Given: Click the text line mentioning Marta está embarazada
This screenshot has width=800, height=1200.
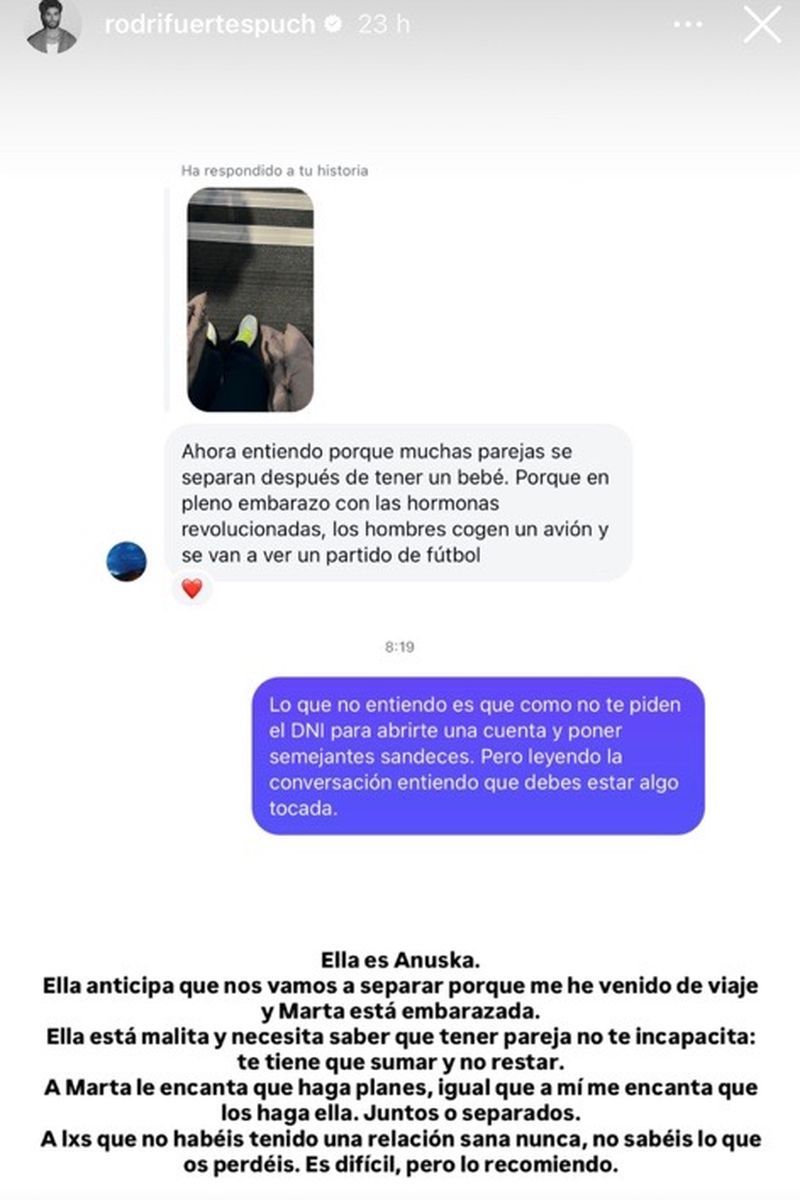Looking at the screenshot, I should (x=400, y=1007).
